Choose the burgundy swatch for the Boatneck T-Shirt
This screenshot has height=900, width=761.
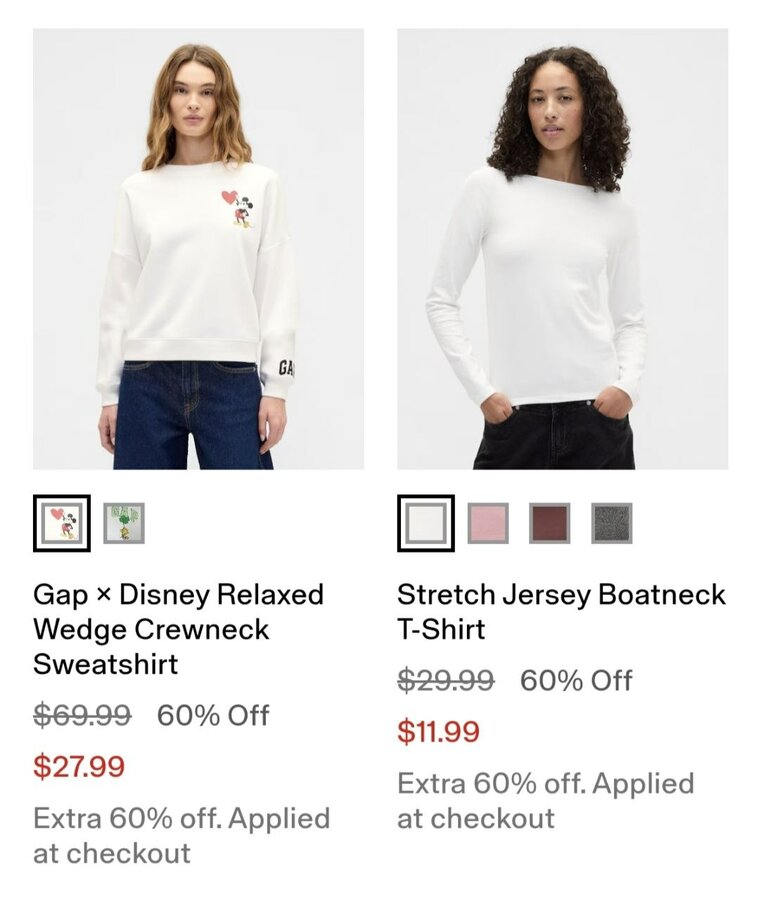[549, 523]
